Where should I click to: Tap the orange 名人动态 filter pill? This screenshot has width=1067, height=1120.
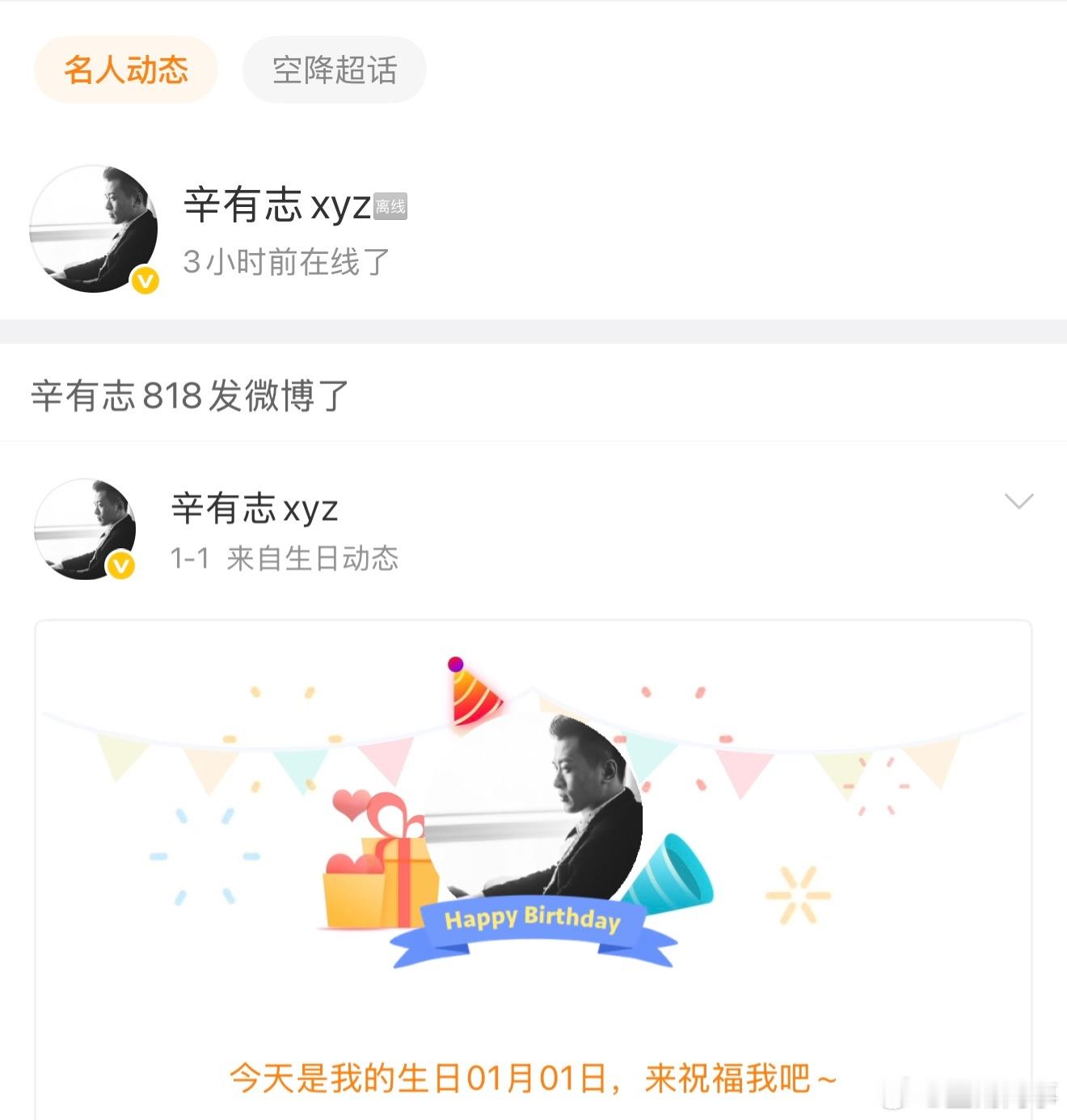125,70
